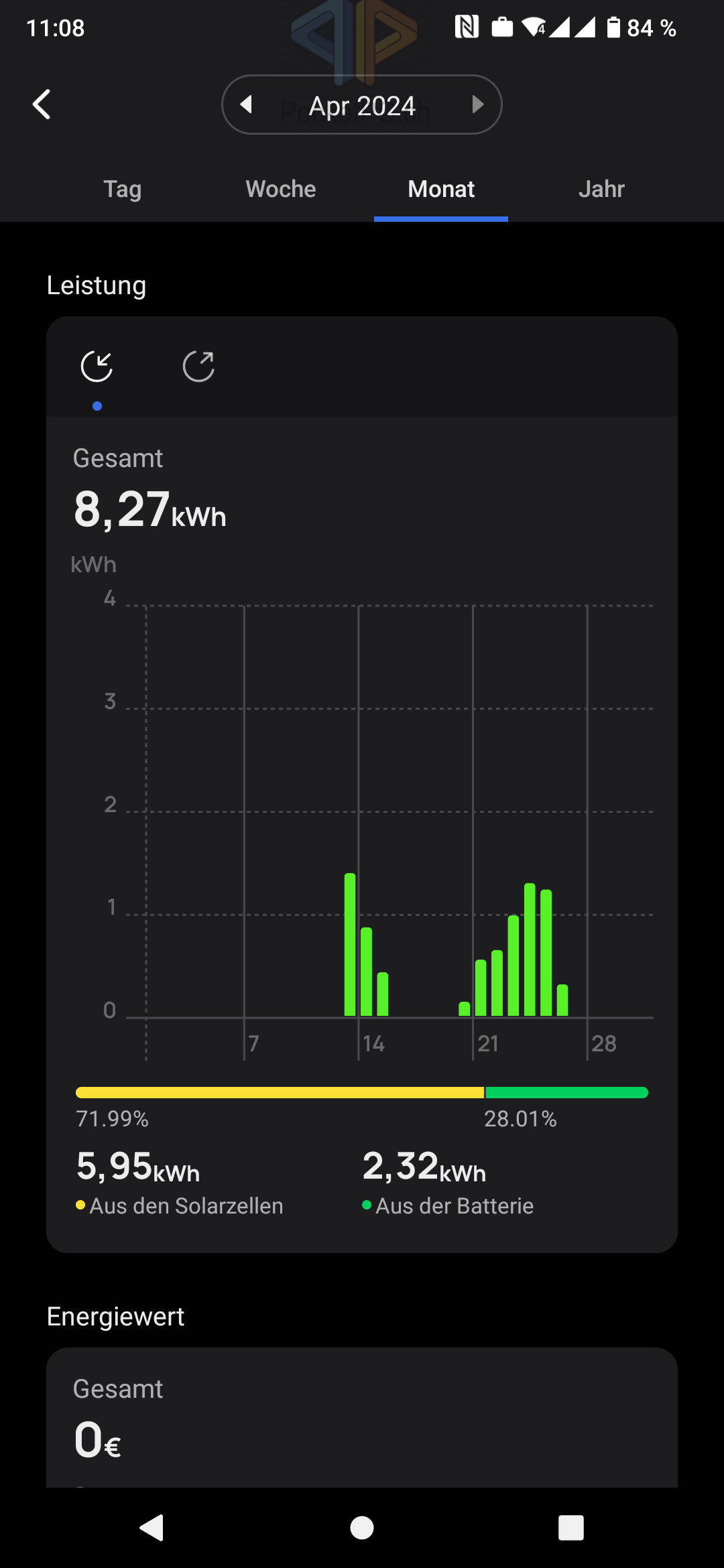Go back using the top-left arrow

click(42, 105)
